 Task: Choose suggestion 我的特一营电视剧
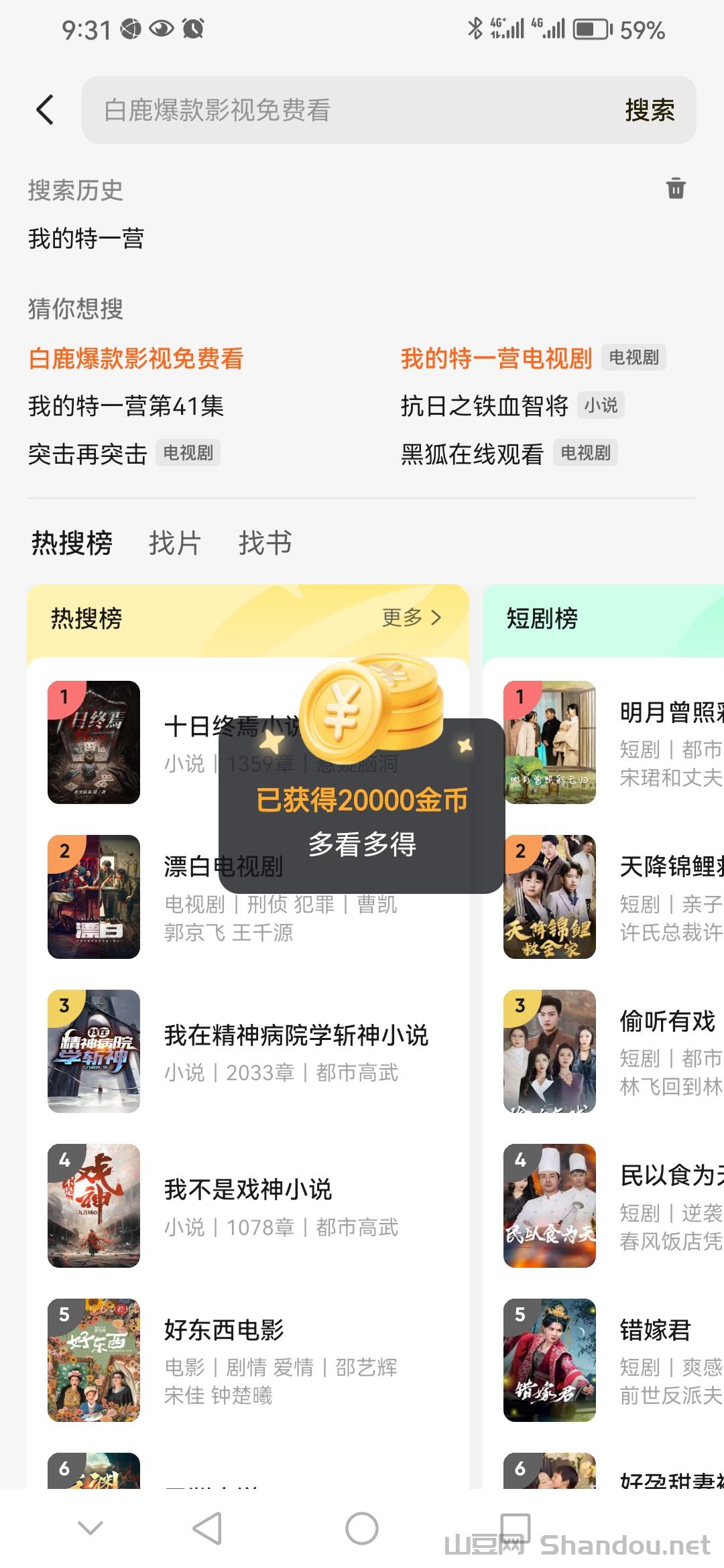(x=496, y=358)
